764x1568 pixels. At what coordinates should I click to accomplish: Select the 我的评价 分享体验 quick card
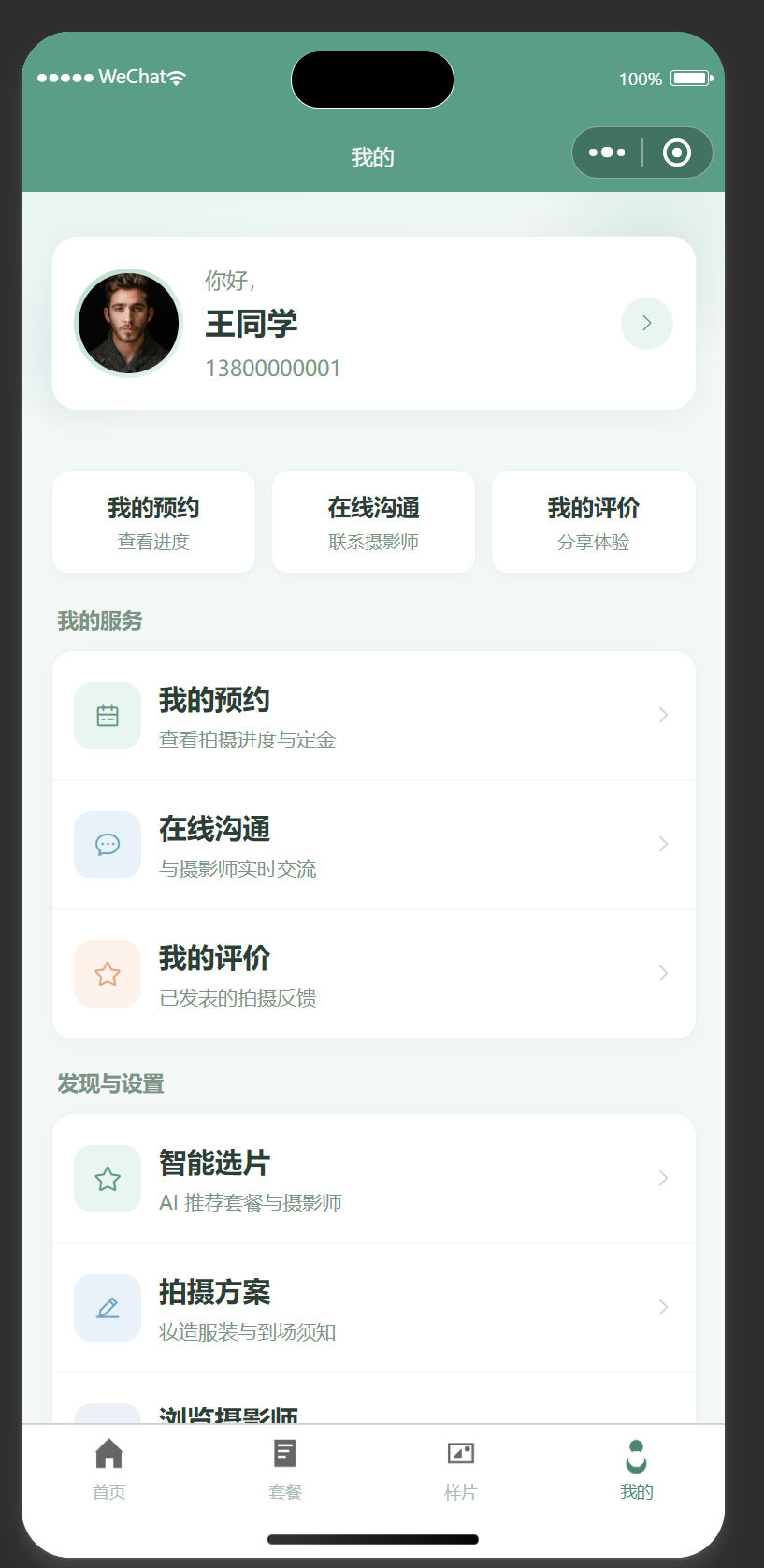[594, 522]
